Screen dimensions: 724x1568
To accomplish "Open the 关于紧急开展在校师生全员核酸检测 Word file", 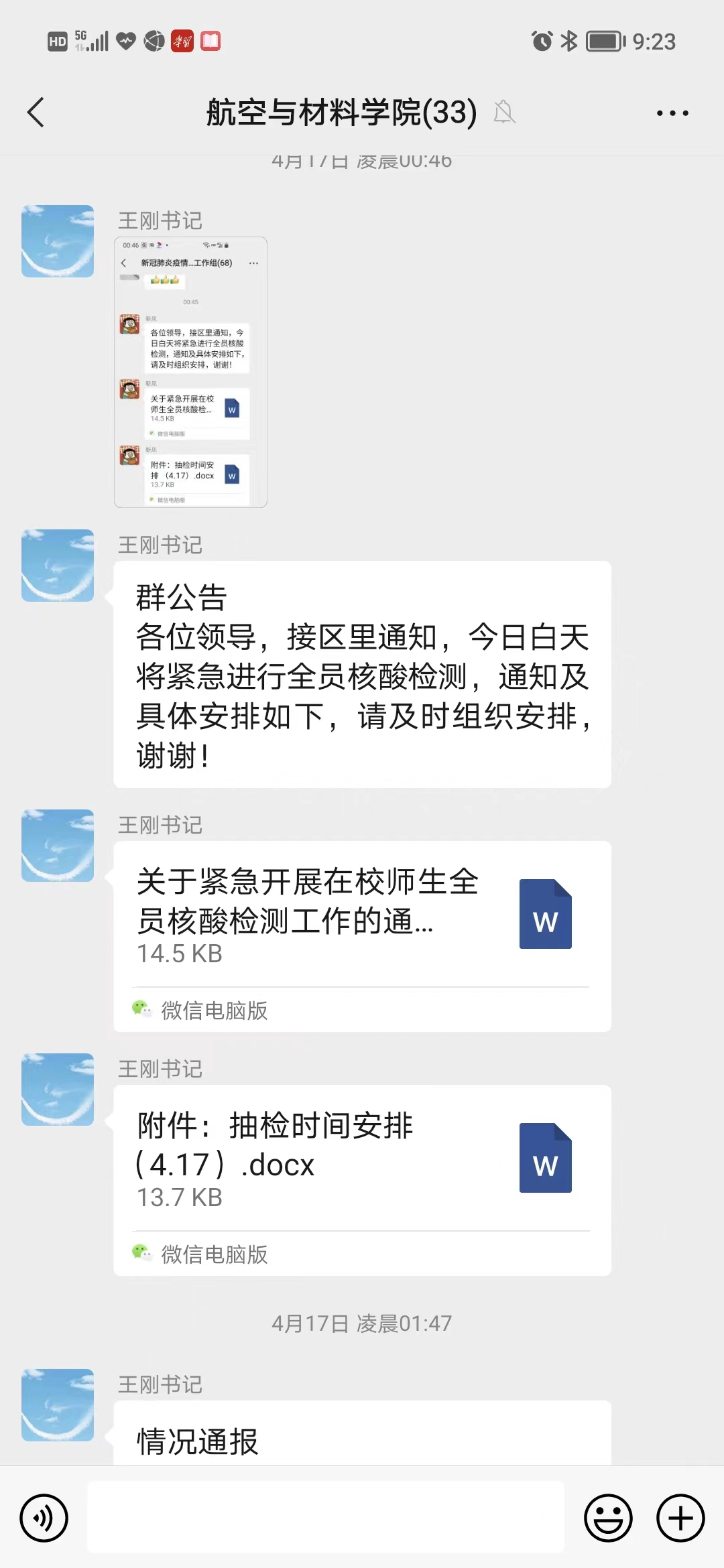I will click(362, 936).
